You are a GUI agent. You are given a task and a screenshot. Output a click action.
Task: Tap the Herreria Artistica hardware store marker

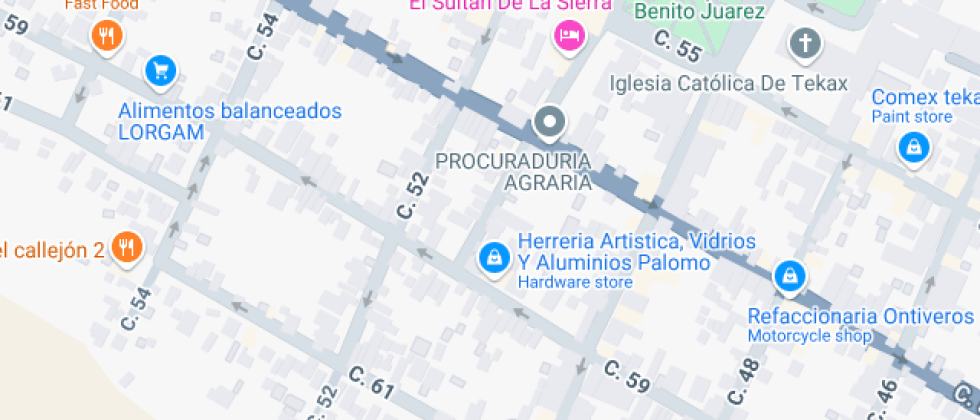(x=492, y=259)
